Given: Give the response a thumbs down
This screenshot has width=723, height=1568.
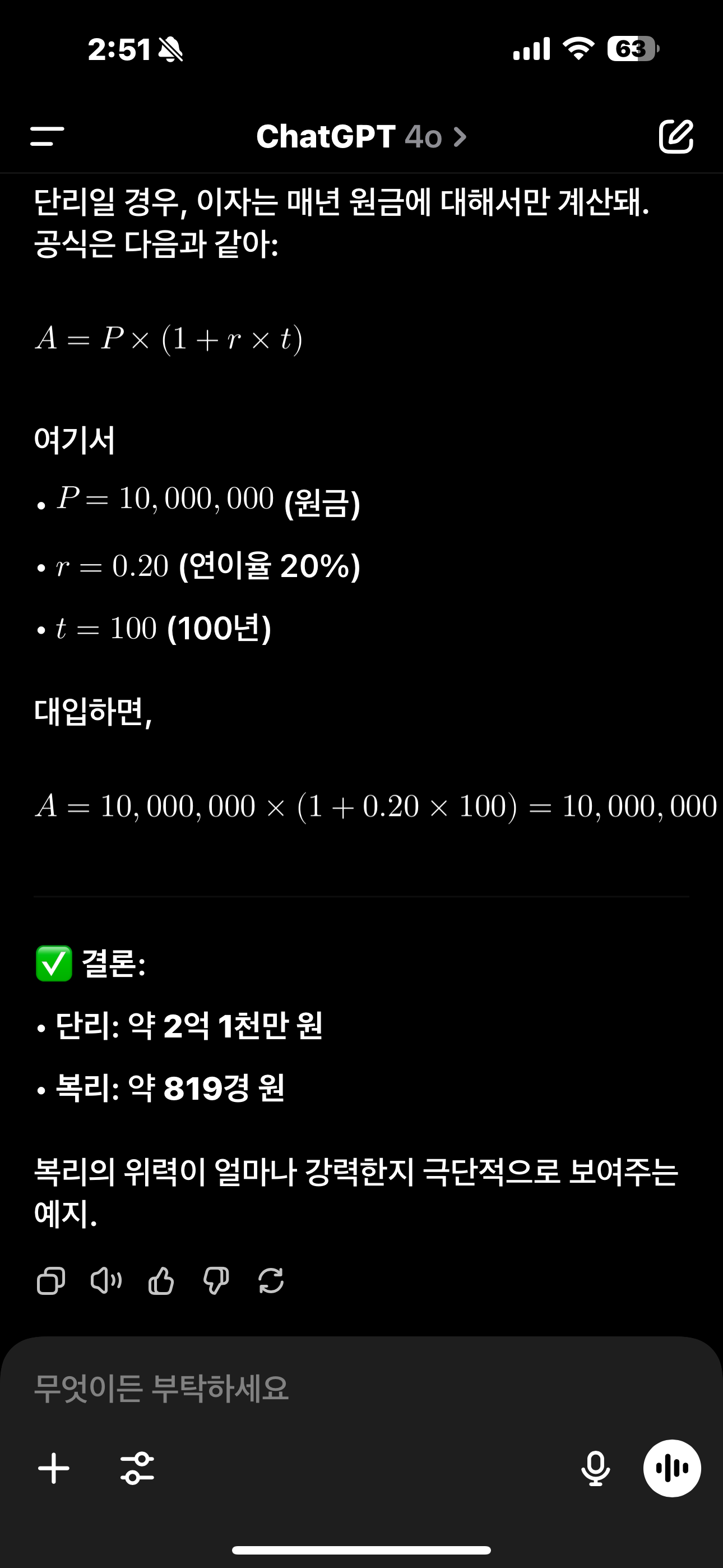Looking at the screenshot, I should [x=216, y=1281].
